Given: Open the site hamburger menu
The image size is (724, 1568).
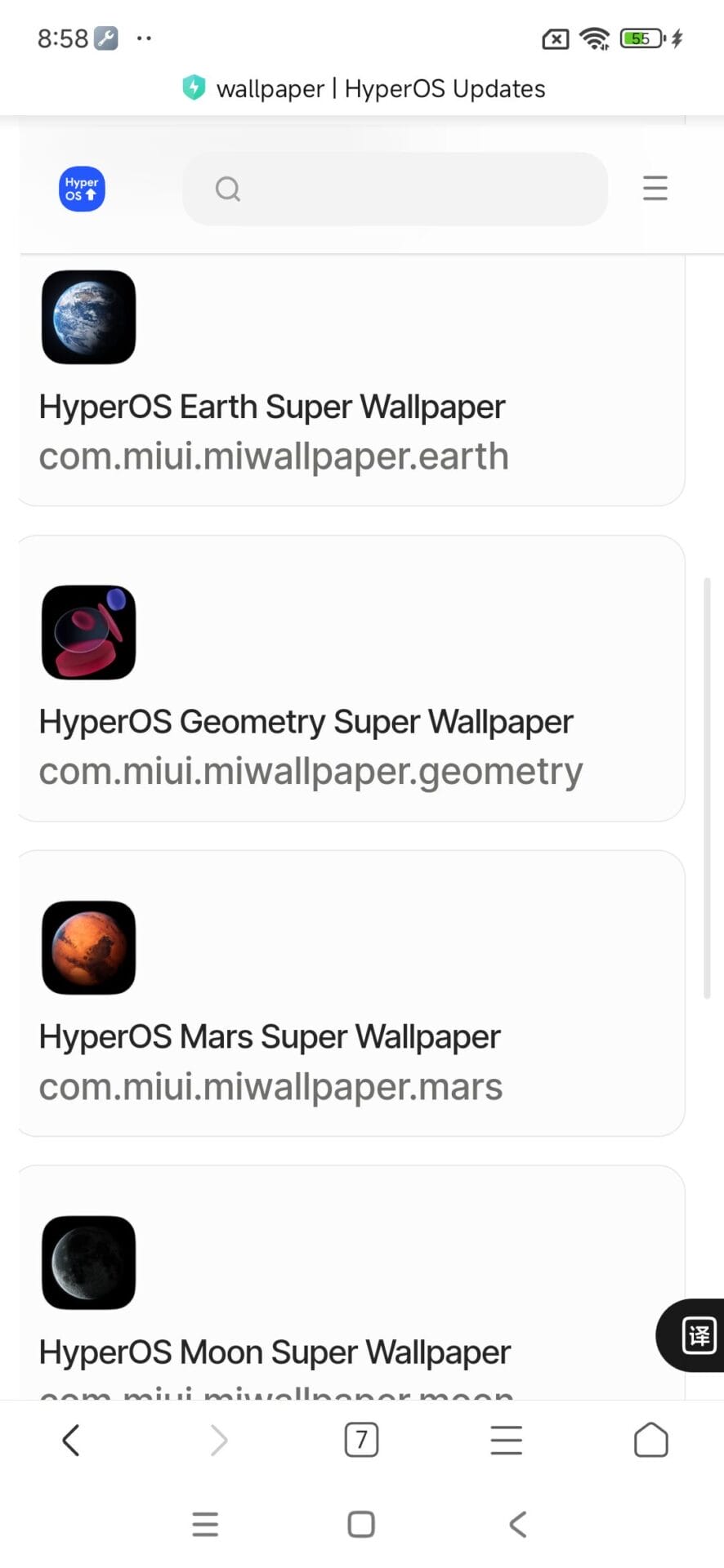Looking at the screenshot, I should click(x=655, y=189).
